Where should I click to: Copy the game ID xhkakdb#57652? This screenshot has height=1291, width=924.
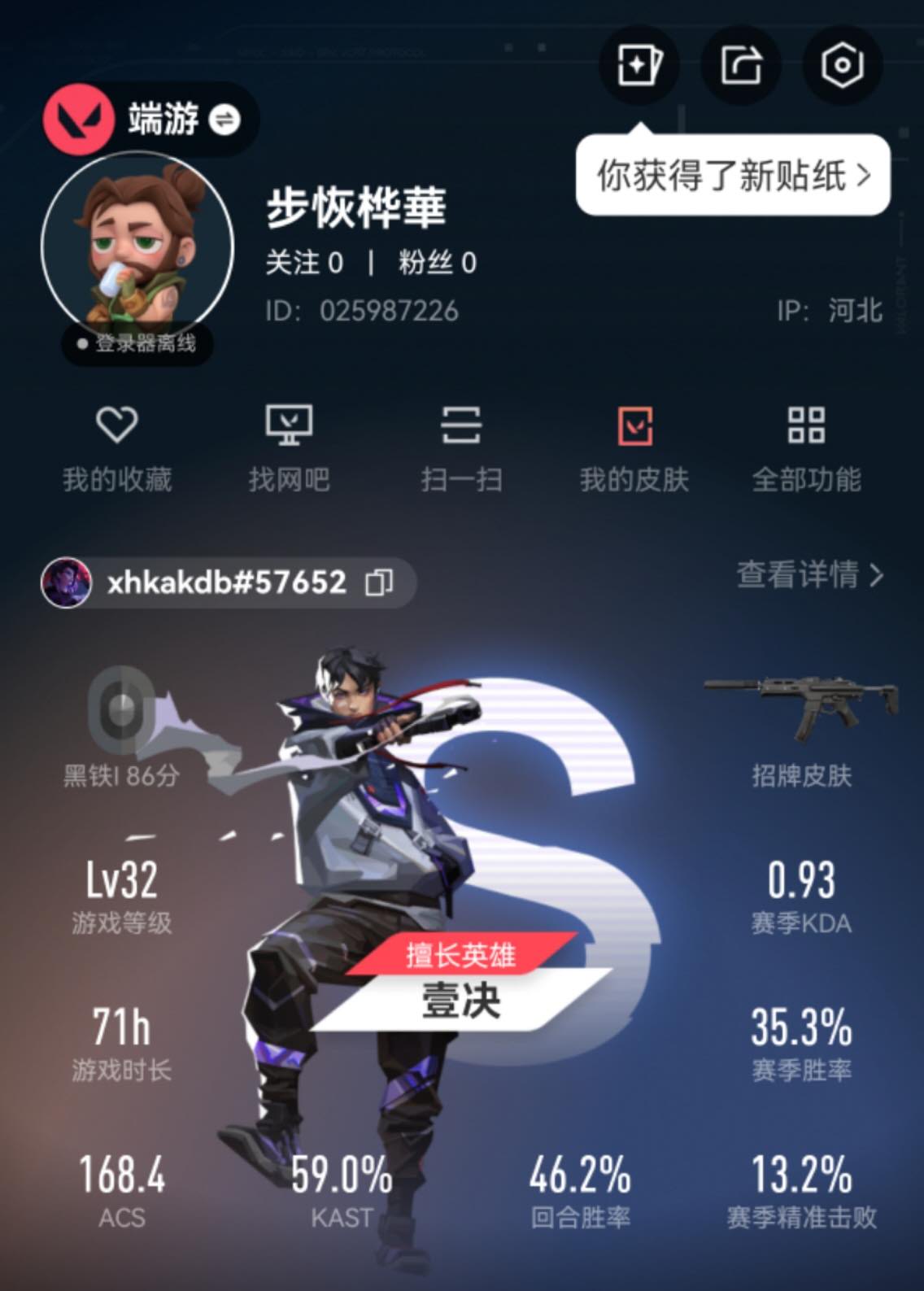pyautogui.click(x=379, y=582)
